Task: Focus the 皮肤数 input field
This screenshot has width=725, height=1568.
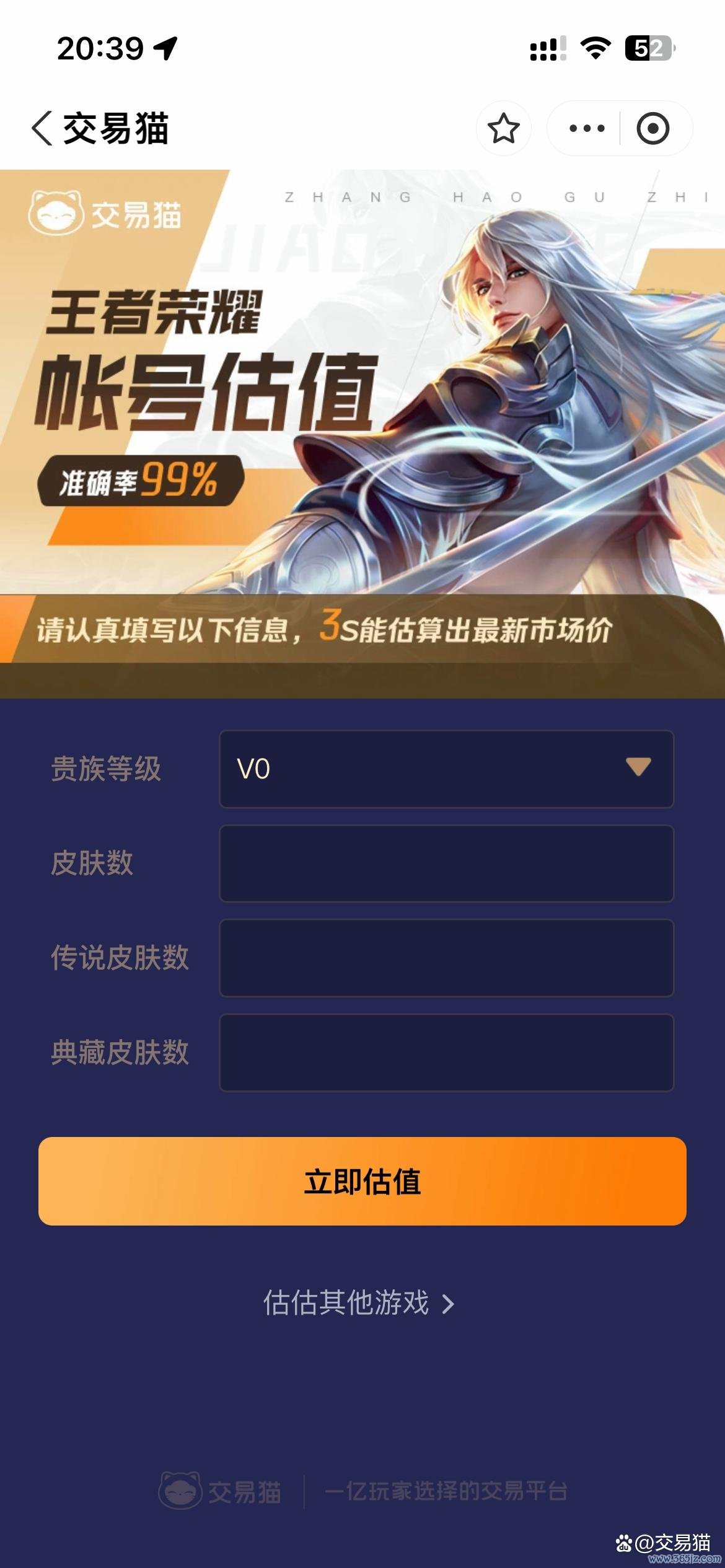Action: (446, 863)
